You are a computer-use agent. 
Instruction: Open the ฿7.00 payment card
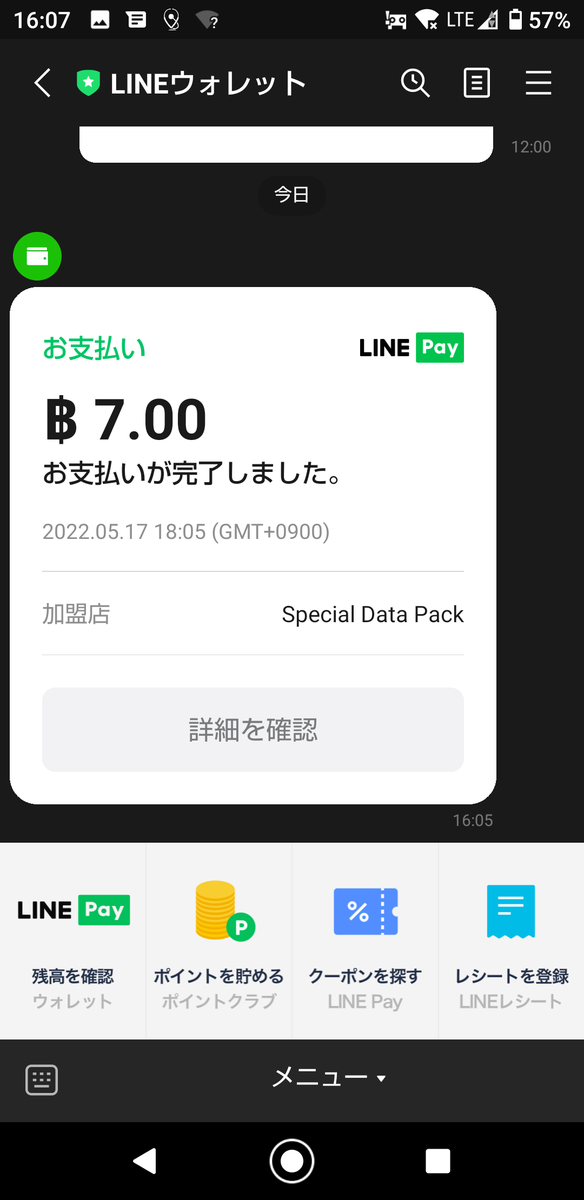253,546
